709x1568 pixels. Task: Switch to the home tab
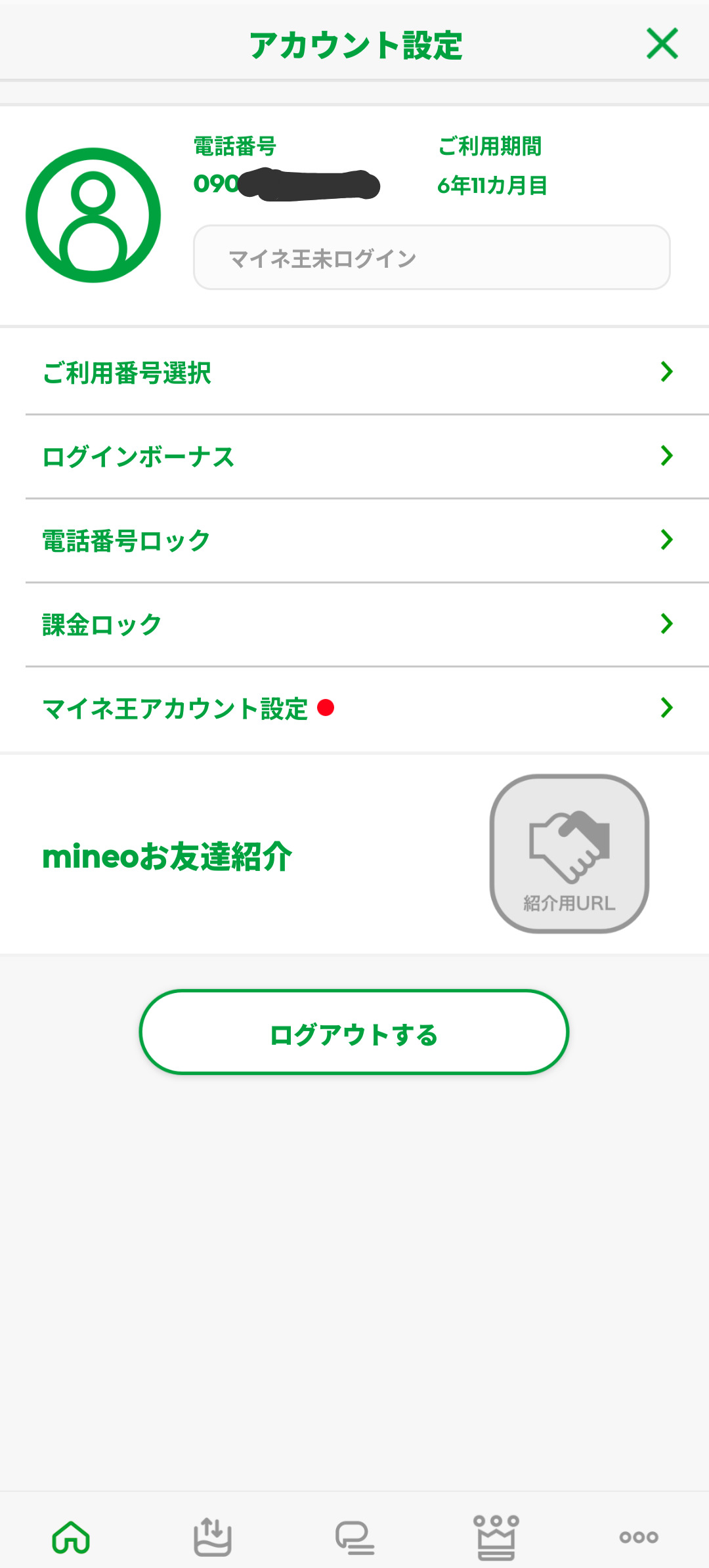pos(71,1536)
